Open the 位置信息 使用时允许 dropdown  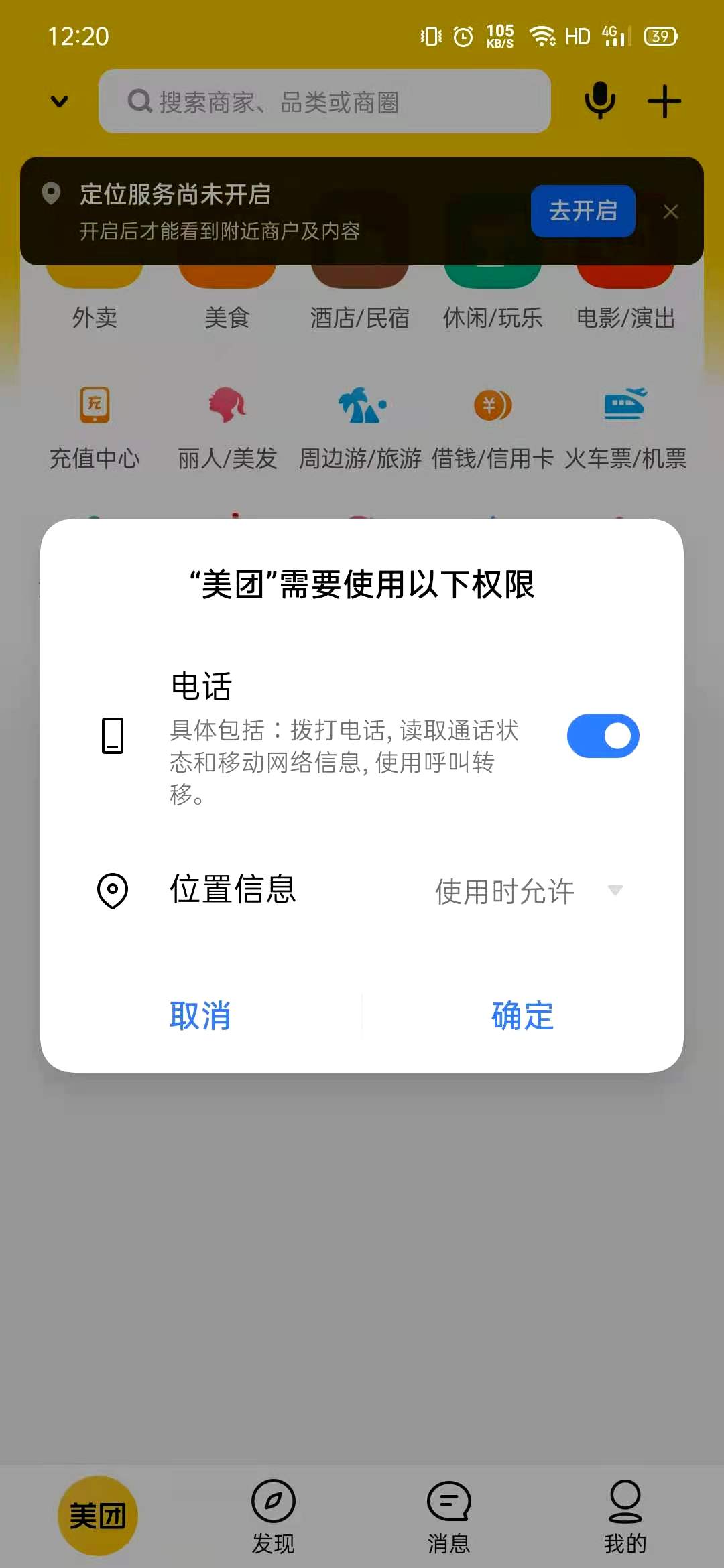coord(529,891)
